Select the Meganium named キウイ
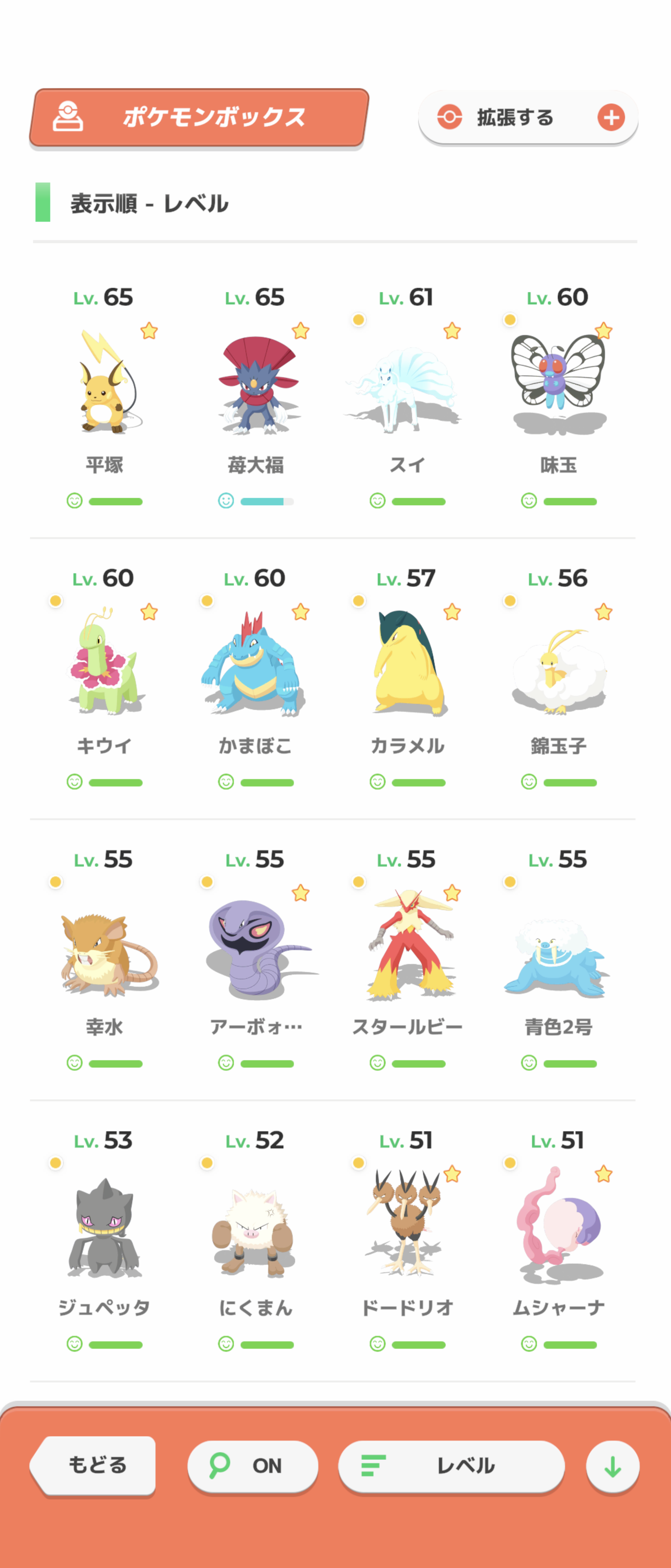 coord(104,664)
